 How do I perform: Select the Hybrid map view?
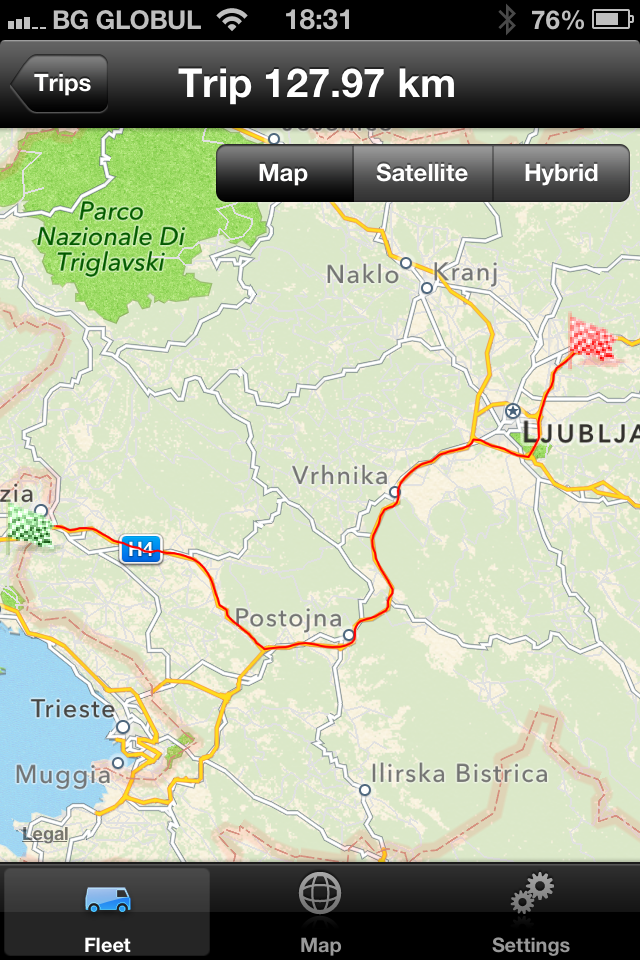(x=561, y=173)
